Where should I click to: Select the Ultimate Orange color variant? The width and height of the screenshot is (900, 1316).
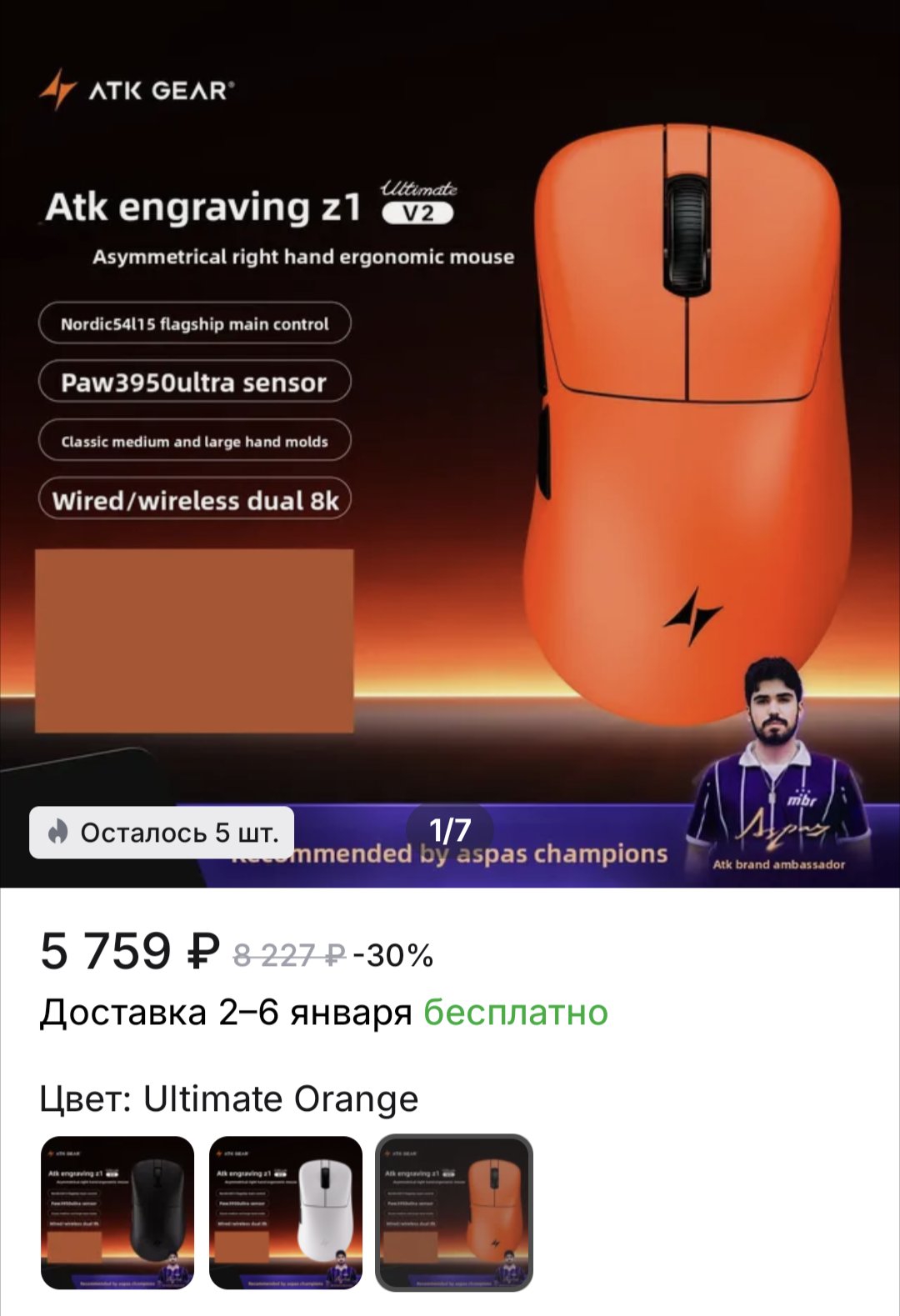454,1212
